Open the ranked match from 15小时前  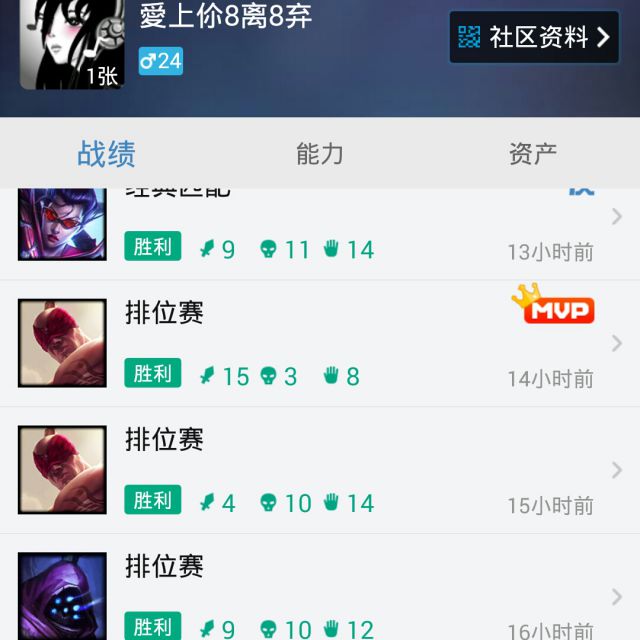(320, 470)
